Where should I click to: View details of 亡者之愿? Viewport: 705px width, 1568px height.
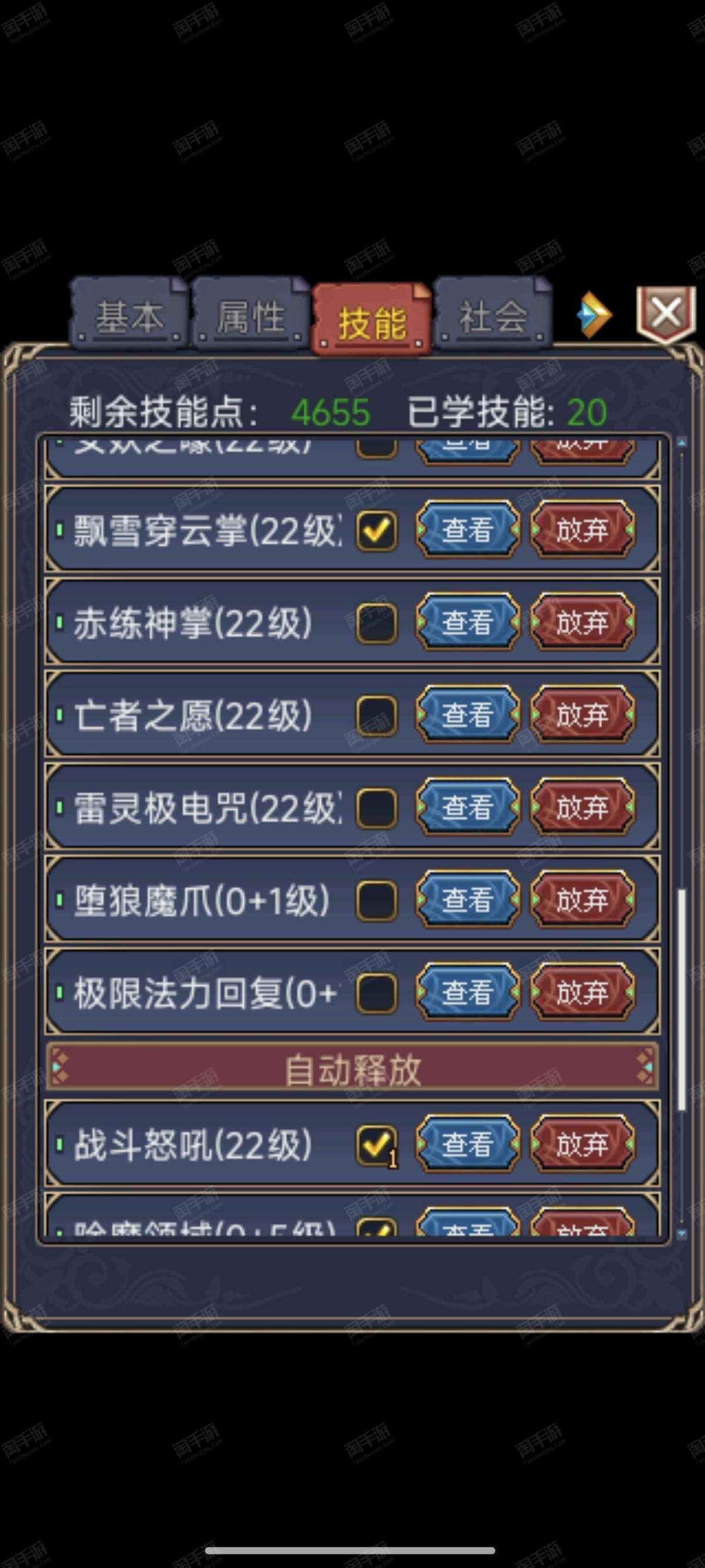click(468, 715)
